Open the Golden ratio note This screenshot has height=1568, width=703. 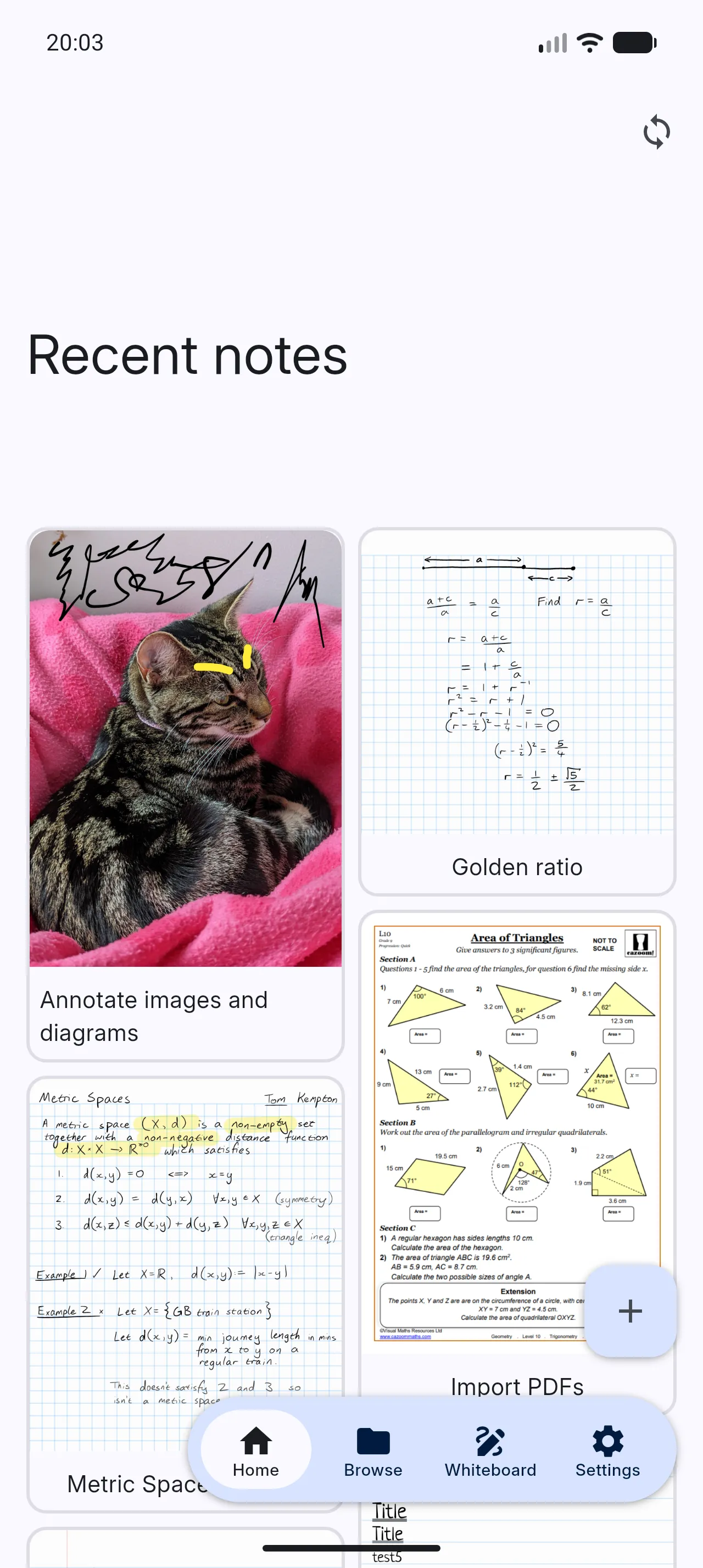tap(516, 711)
